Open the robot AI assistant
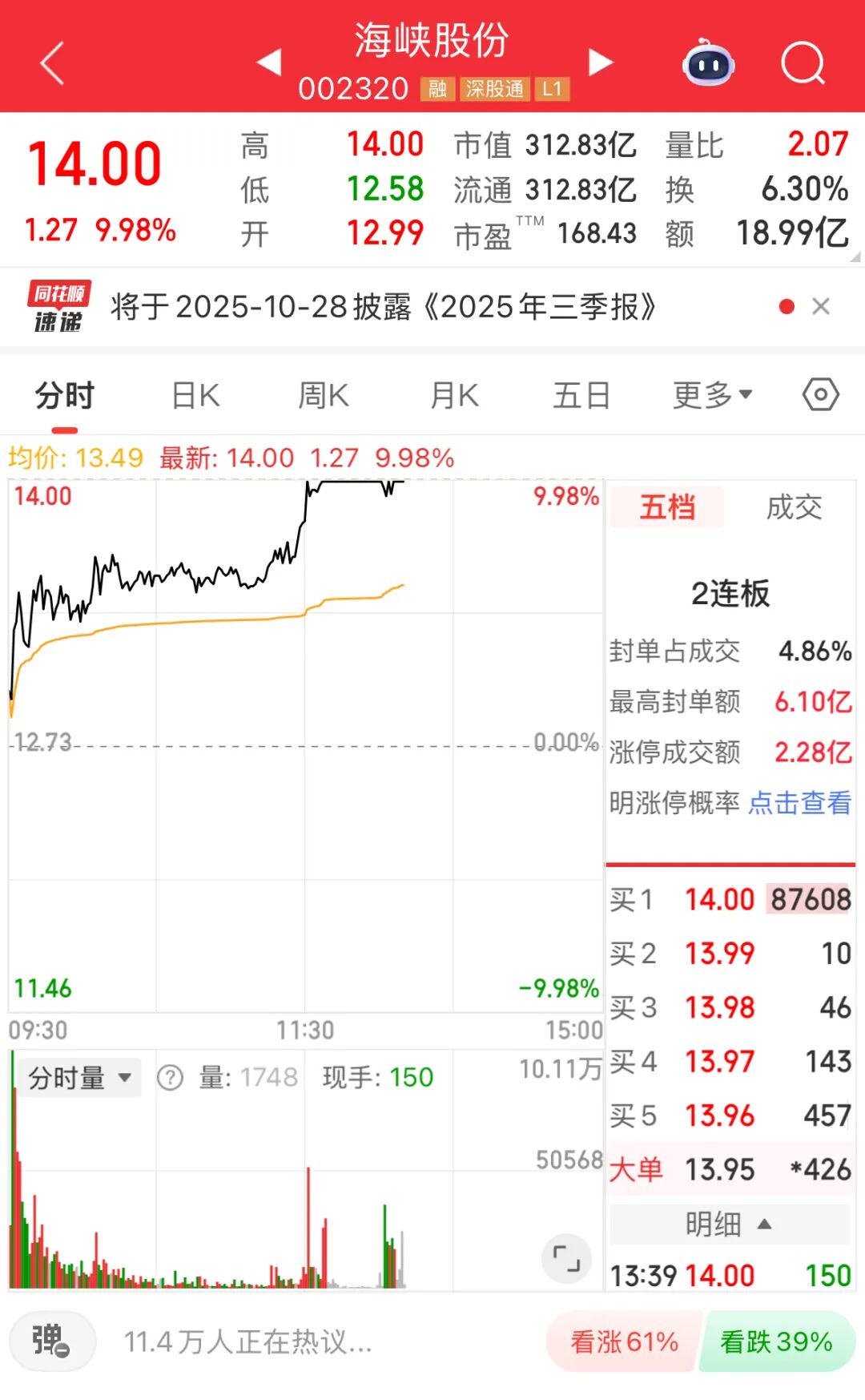This screenshot has height=1400, width=865. pyautogui.click(x=708, y=64)
